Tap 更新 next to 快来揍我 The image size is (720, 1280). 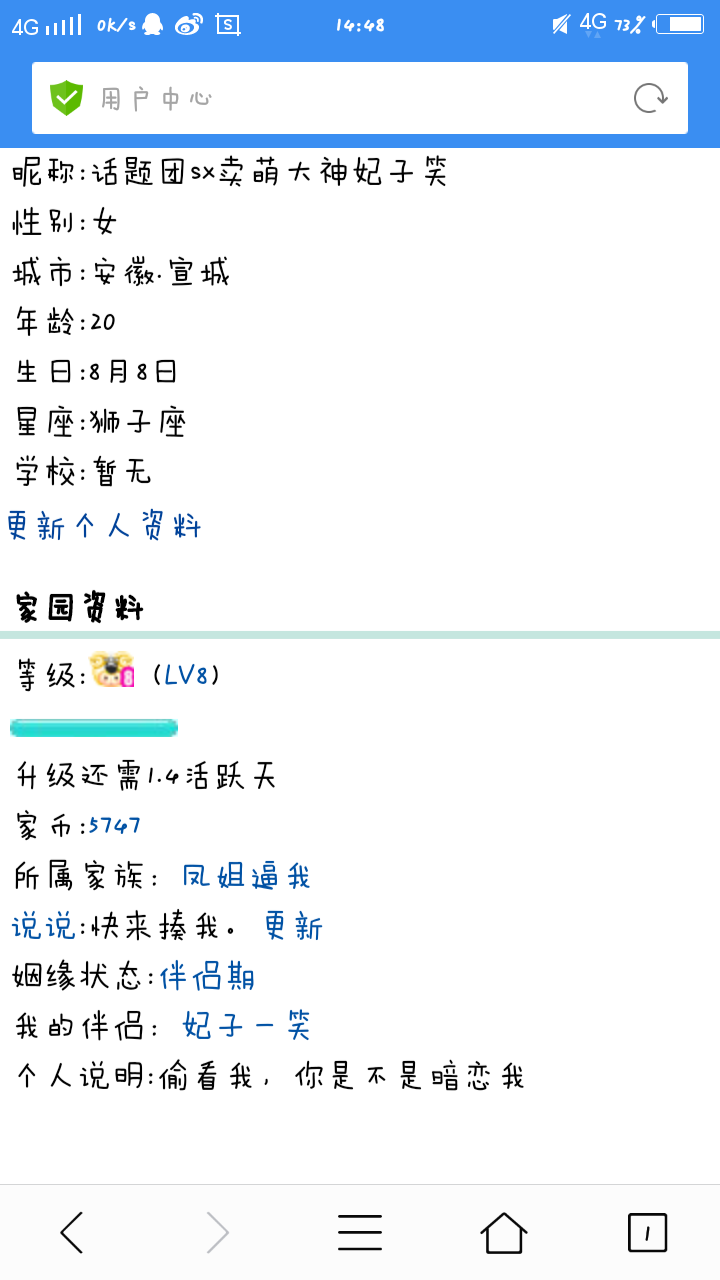pyautogui.click(x=293, y=927)
